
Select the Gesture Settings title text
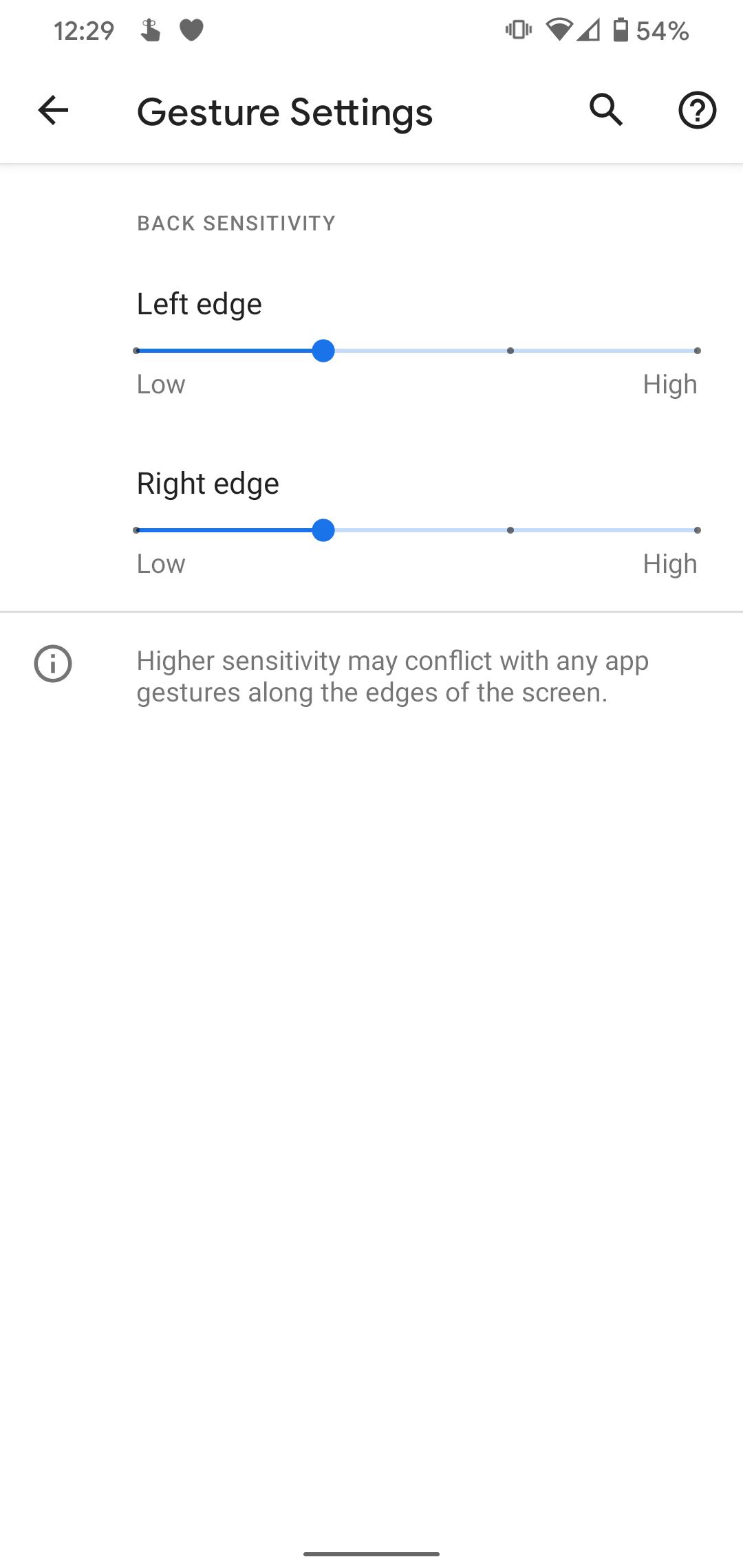[285, 111]
